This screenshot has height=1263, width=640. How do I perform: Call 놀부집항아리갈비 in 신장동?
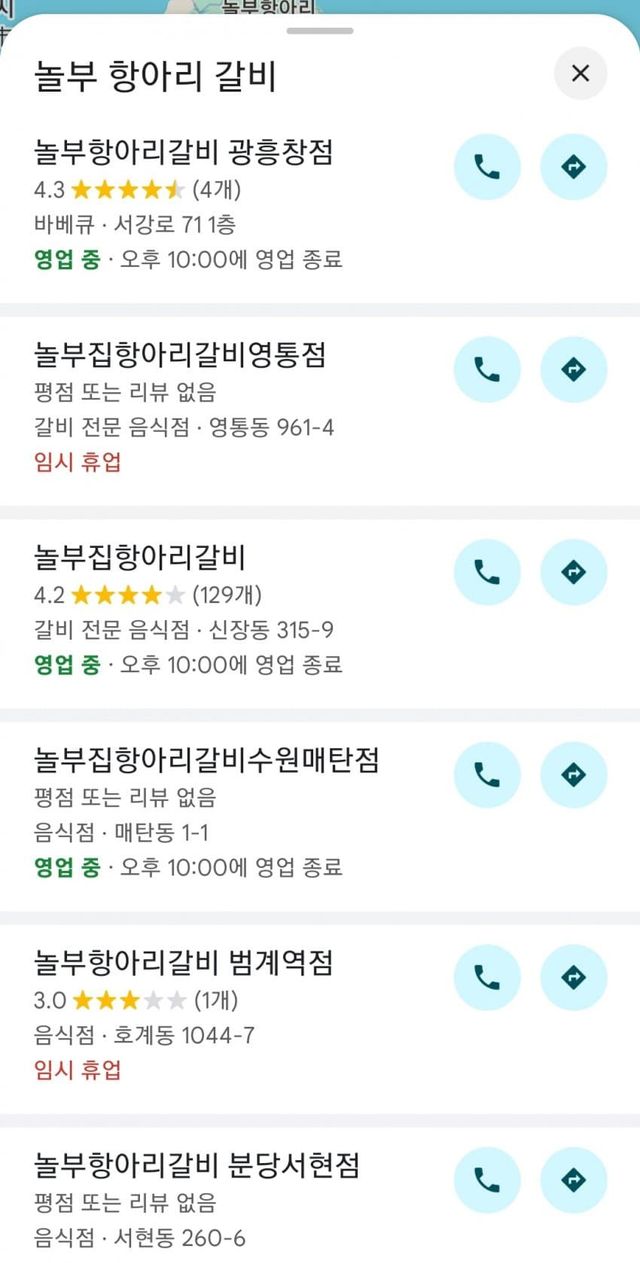(487, 572)
